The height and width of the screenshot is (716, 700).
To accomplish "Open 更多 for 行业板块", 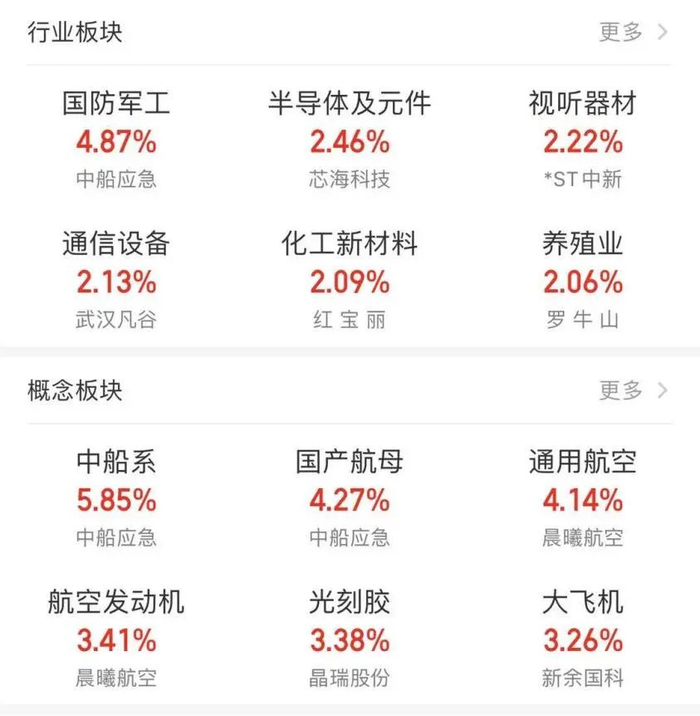I will coord(633,32).
